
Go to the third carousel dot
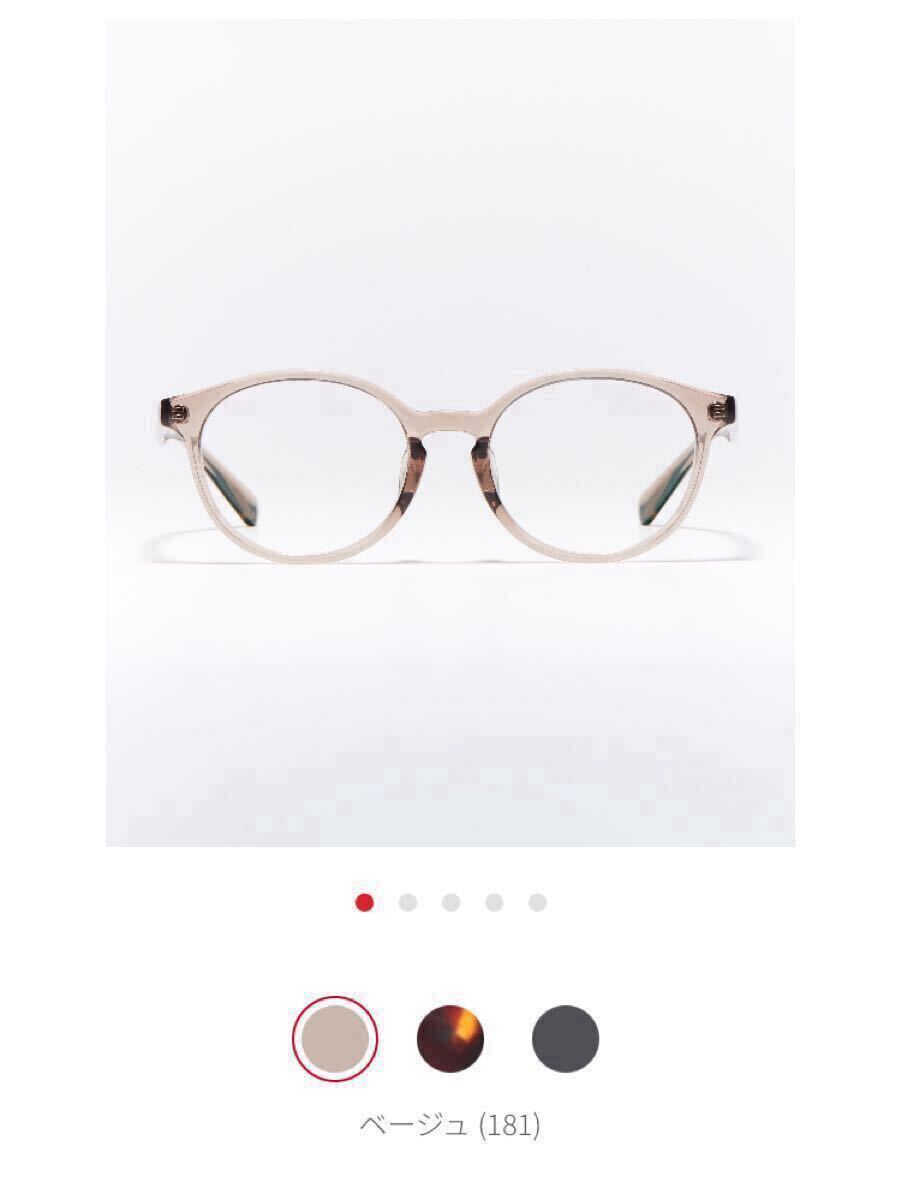(451, 903)
